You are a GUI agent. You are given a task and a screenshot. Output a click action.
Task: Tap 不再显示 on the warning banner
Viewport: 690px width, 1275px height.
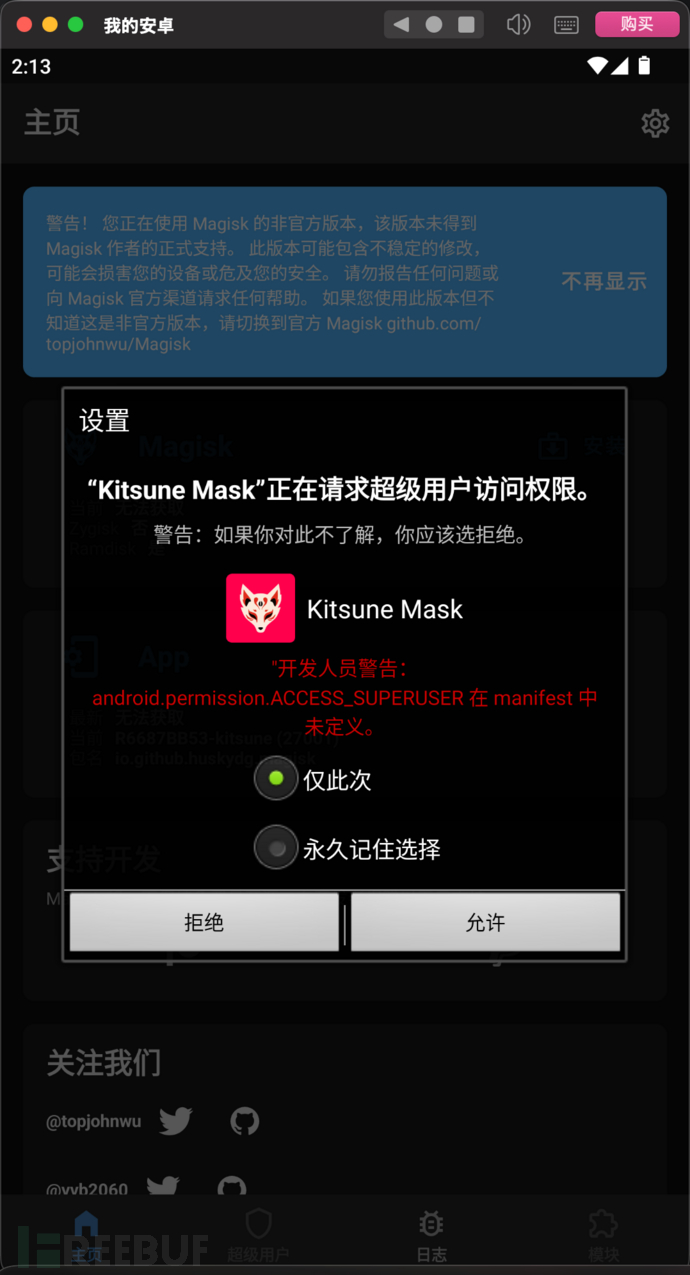(603, 281)
